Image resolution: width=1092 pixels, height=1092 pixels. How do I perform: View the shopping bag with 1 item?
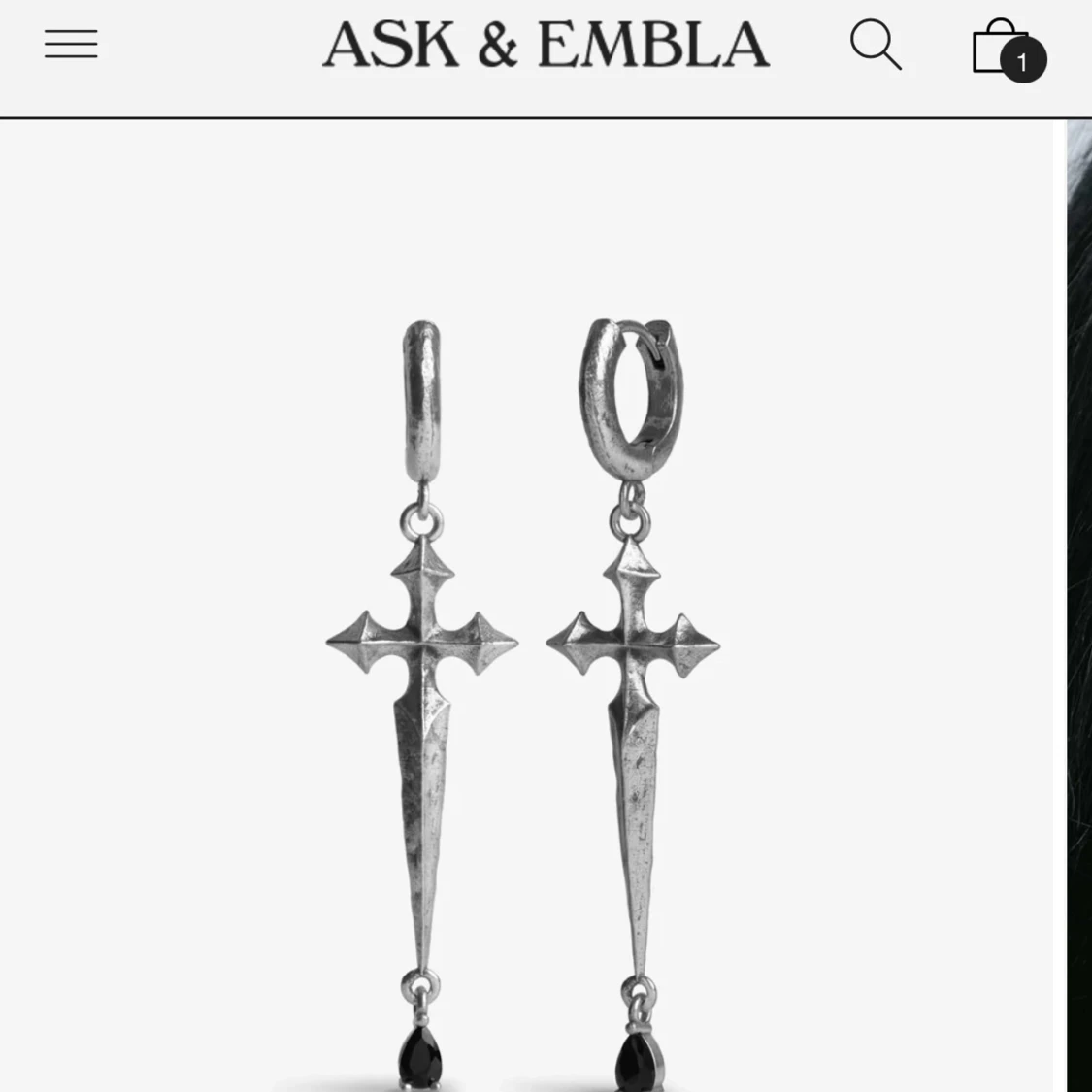pos(1007,49)
